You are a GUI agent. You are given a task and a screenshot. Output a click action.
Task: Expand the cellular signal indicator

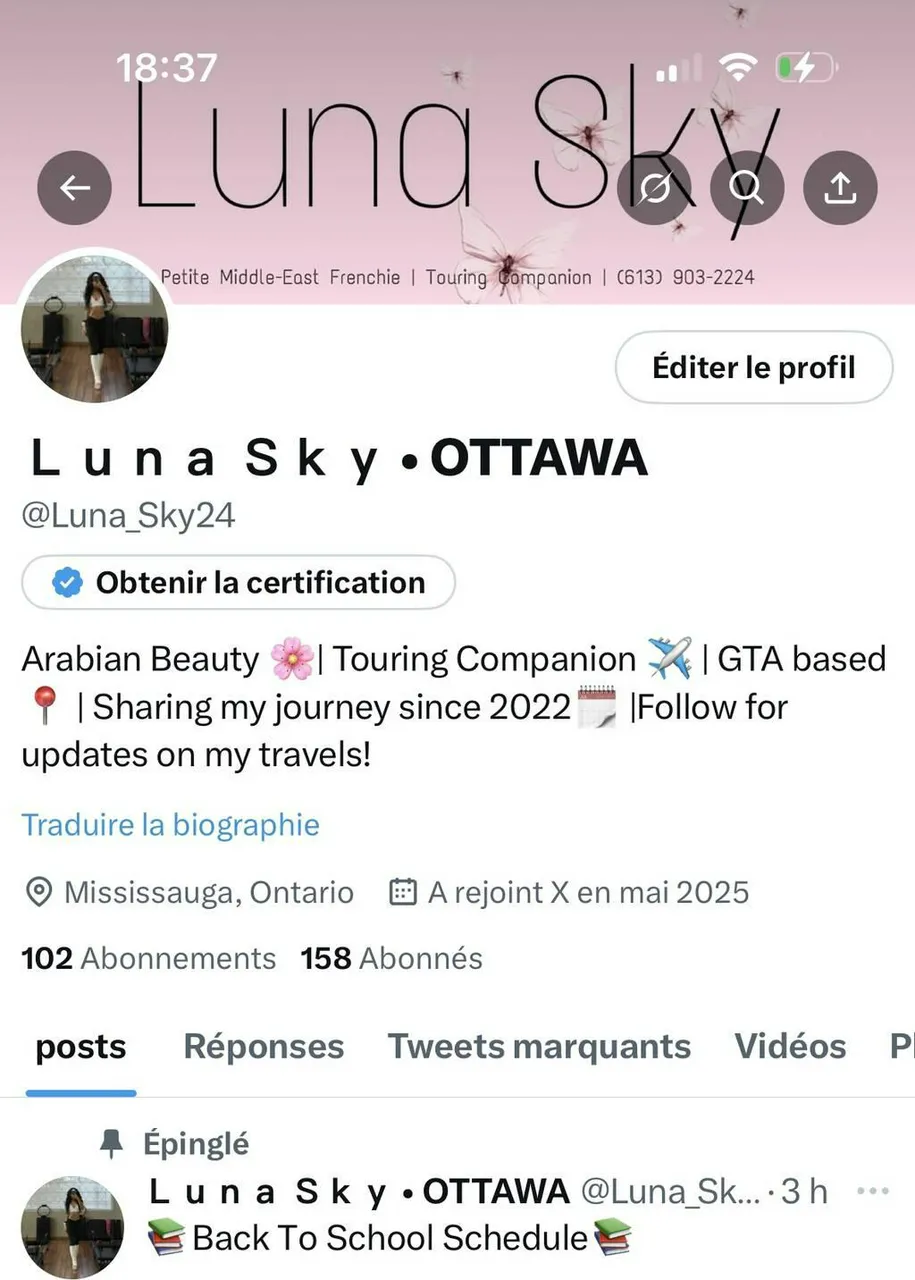(676, 67)
